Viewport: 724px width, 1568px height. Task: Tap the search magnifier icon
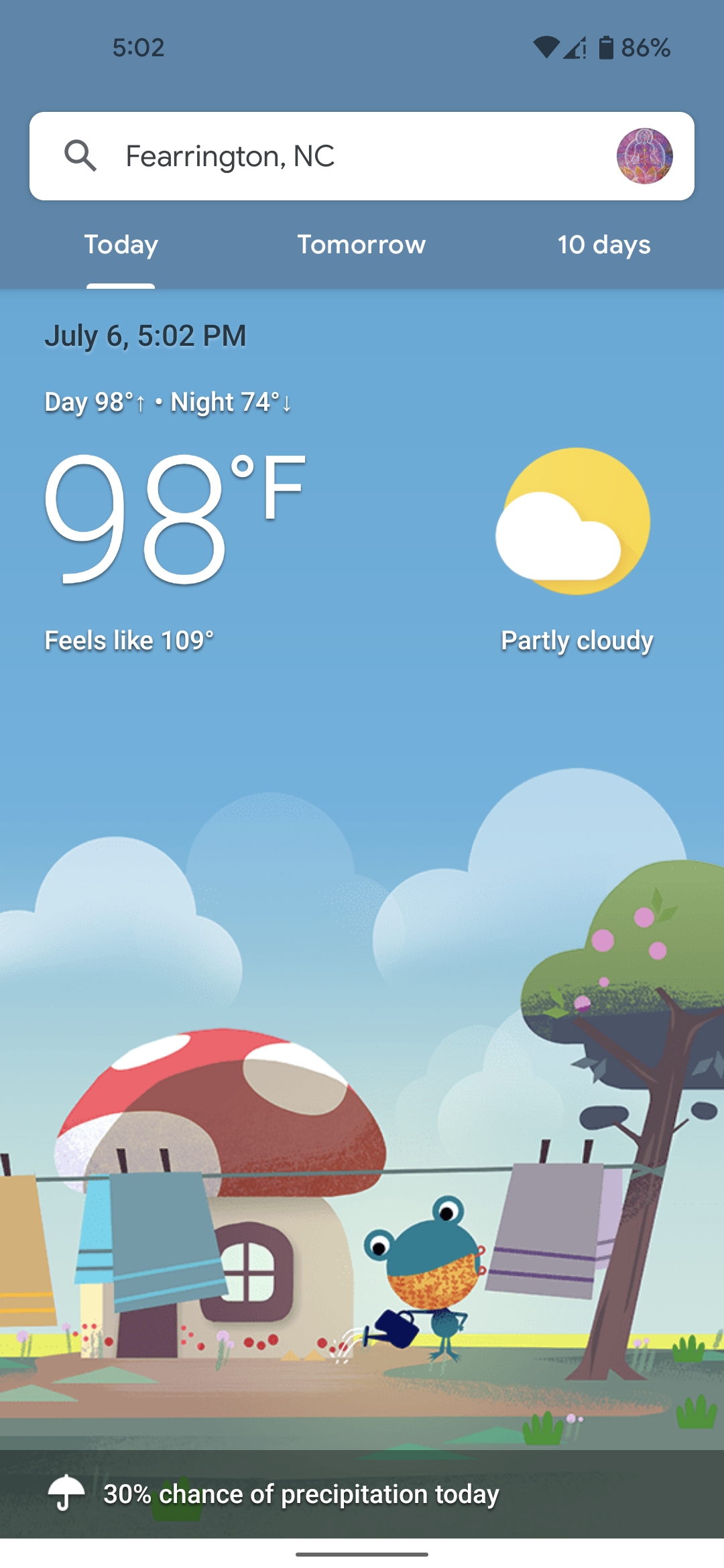coord(80,156)
